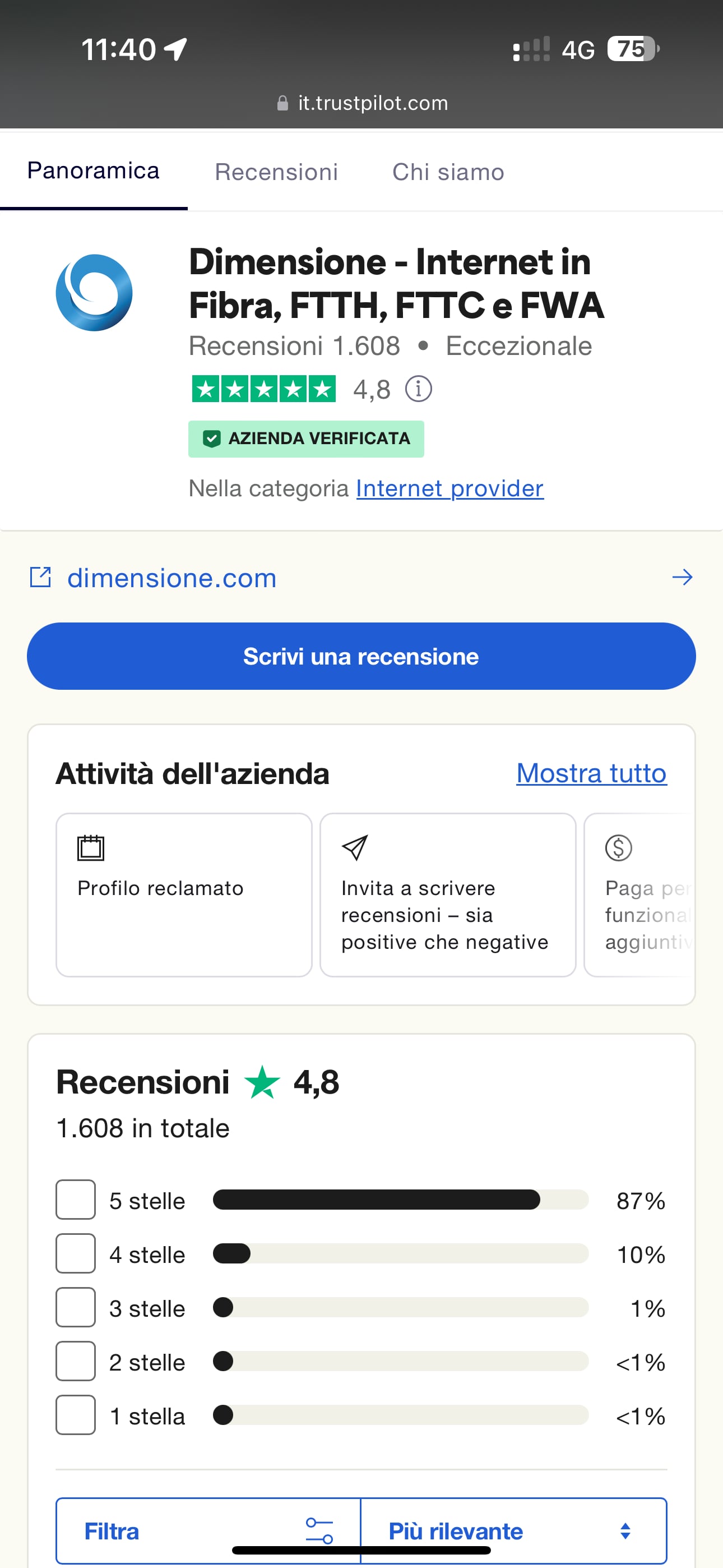723x1568 pixels.
Task: Tick the 3 stelle checkbox
Action: (x=76, y=1307)
